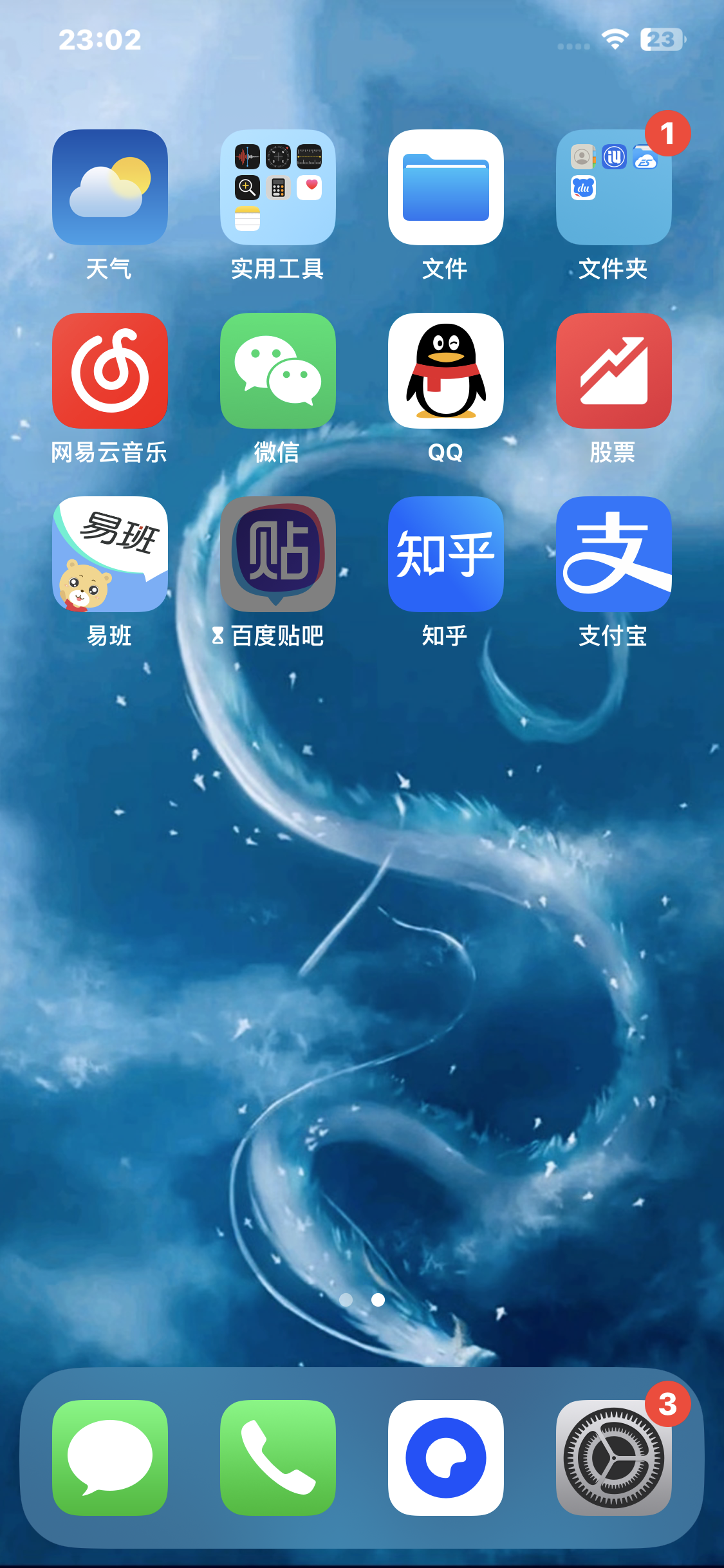Open the 股票 stocks app

coord(614,371)
